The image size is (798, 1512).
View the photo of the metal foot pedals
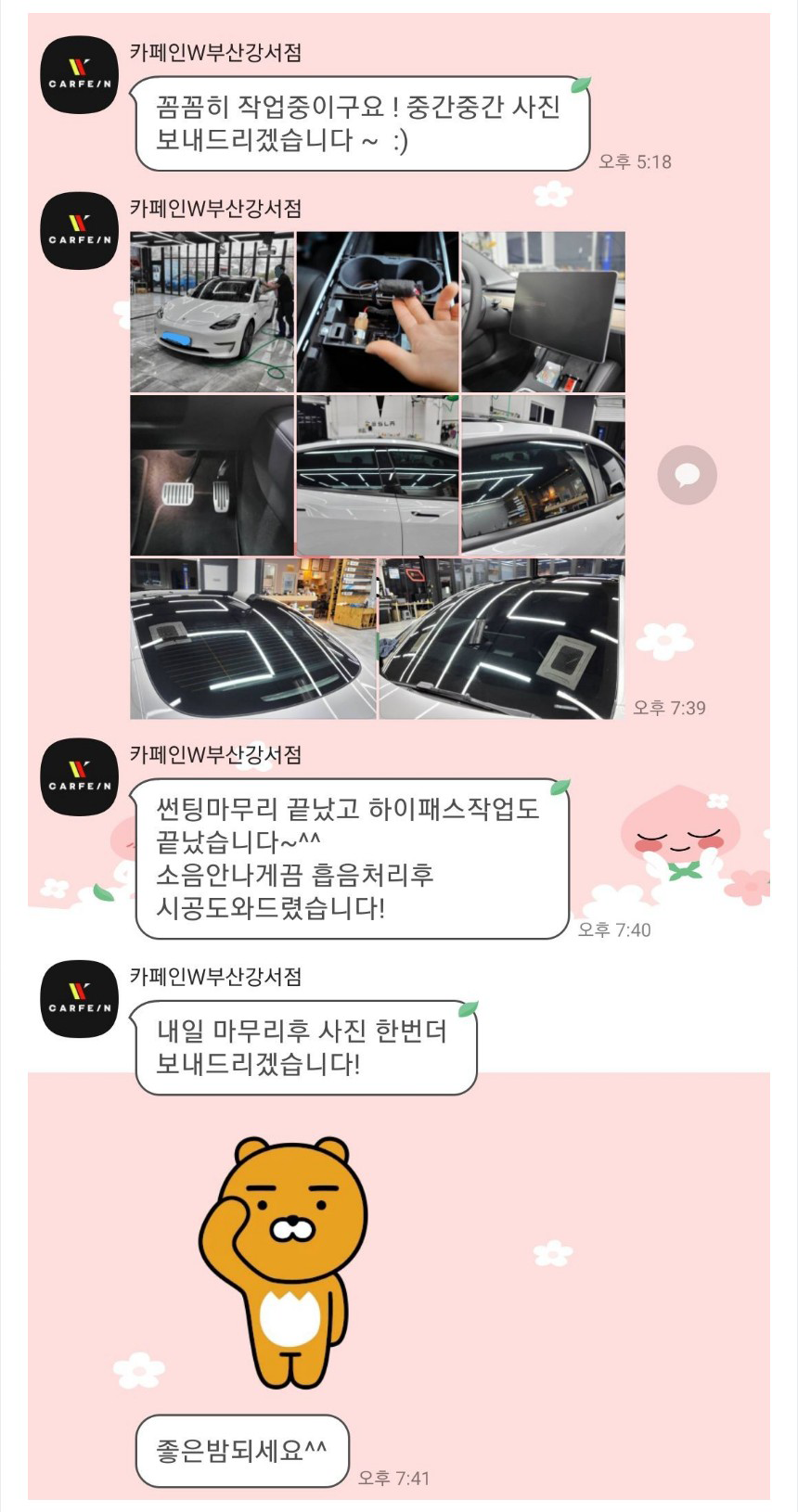(212, 475)
